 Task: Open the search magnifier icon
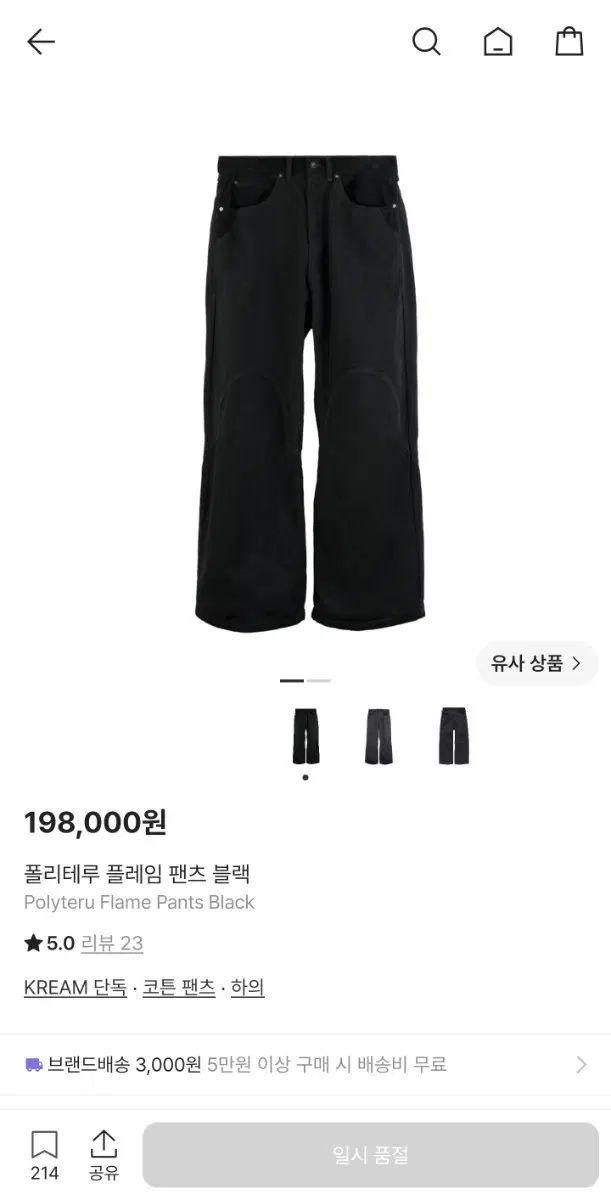(426, 41)
